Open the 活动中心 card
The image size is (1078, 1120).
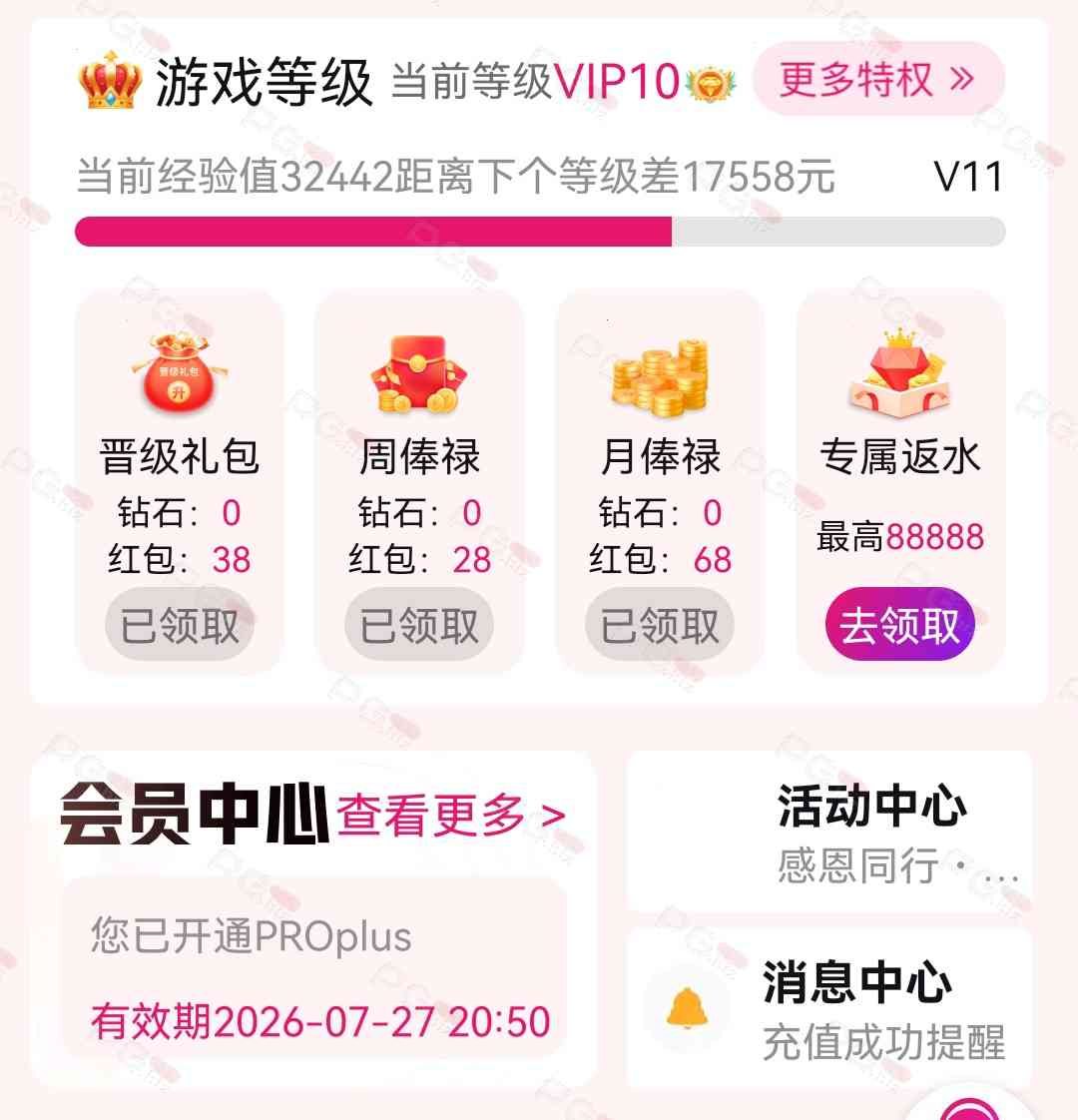coord(829,832)
